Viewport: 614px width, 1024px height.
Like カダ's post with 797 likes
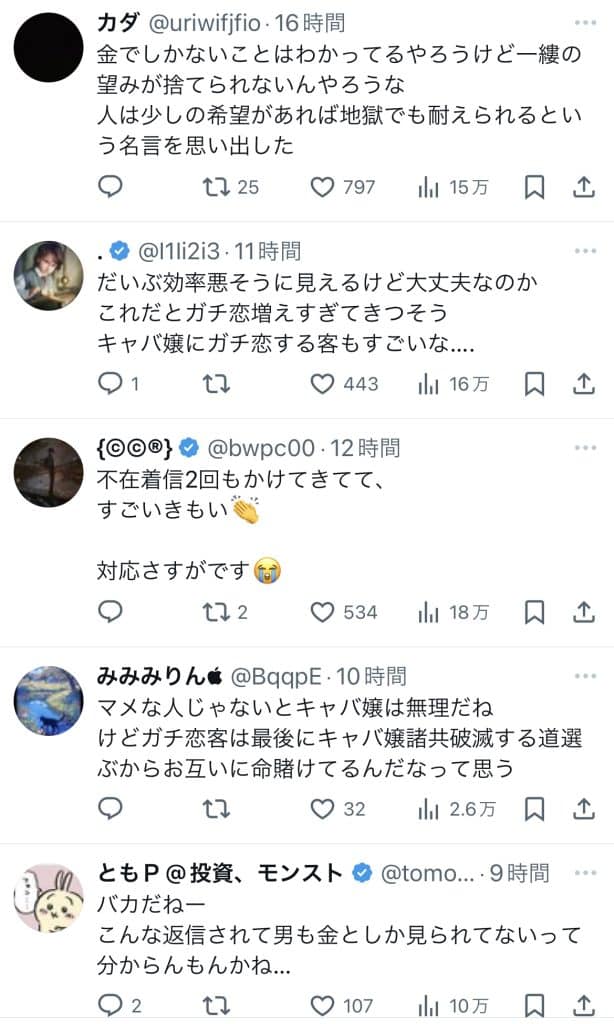[321, 186]
